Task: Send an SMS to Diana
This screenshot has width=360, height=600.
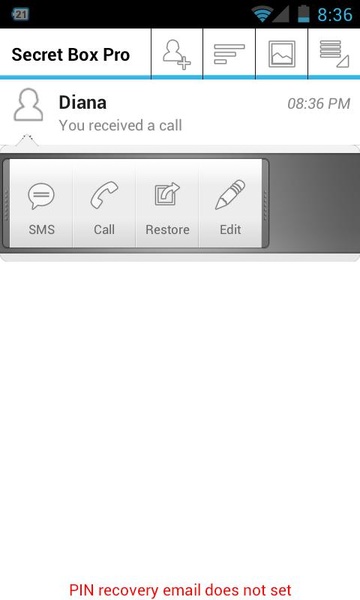Action: point(41,204)
